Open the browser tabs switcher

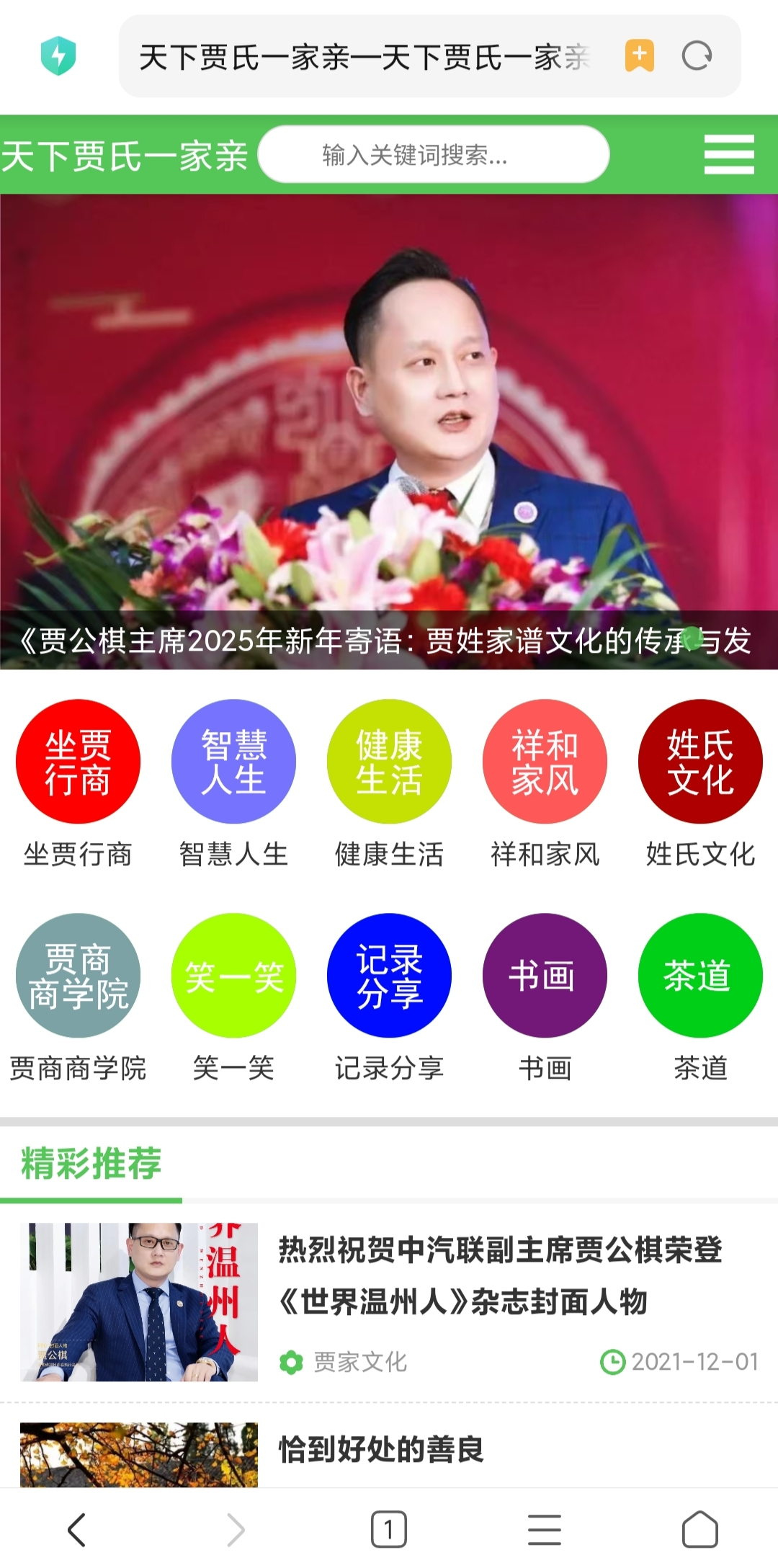(389, 1529)
